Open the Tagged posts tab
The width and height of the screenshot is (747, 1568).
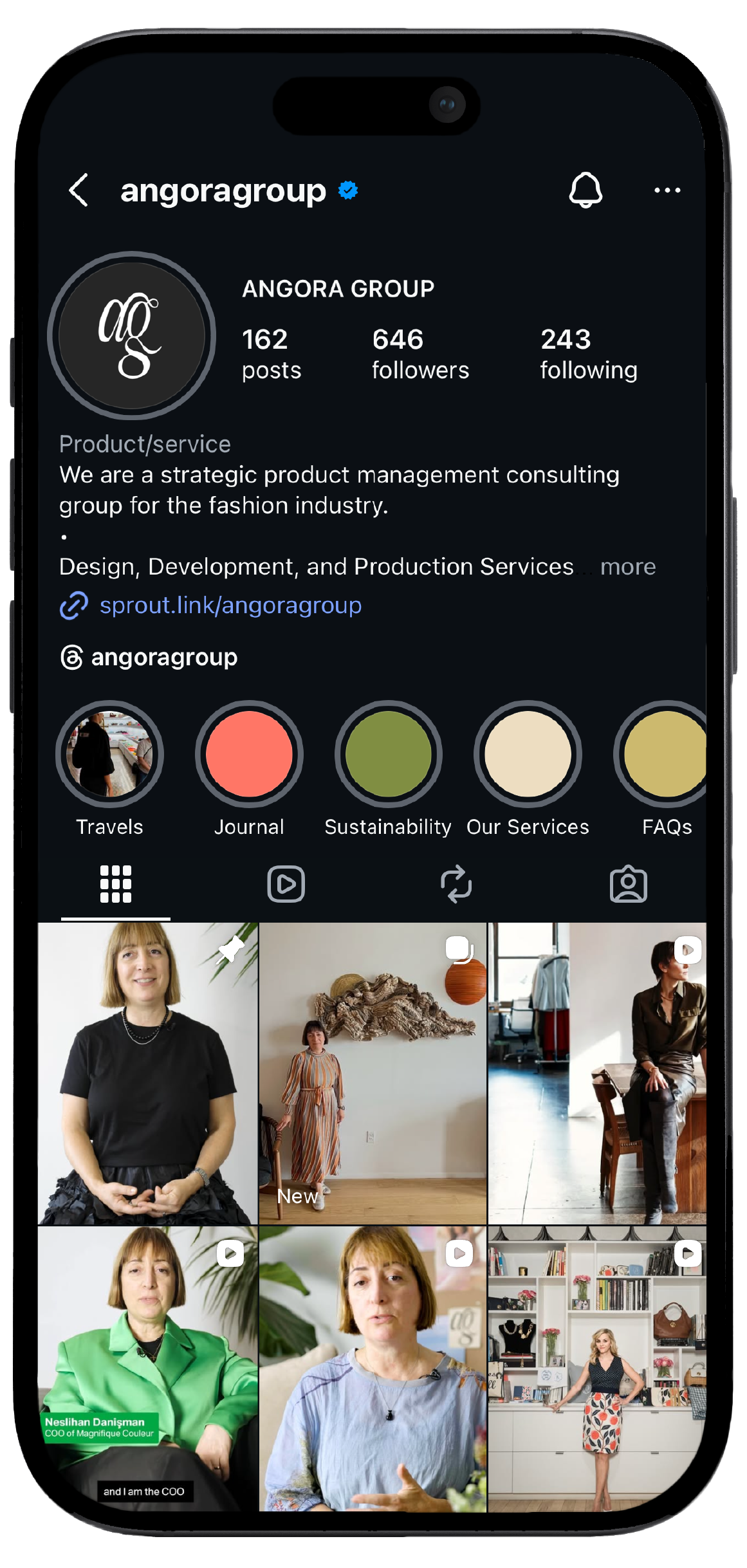point(627,885)
